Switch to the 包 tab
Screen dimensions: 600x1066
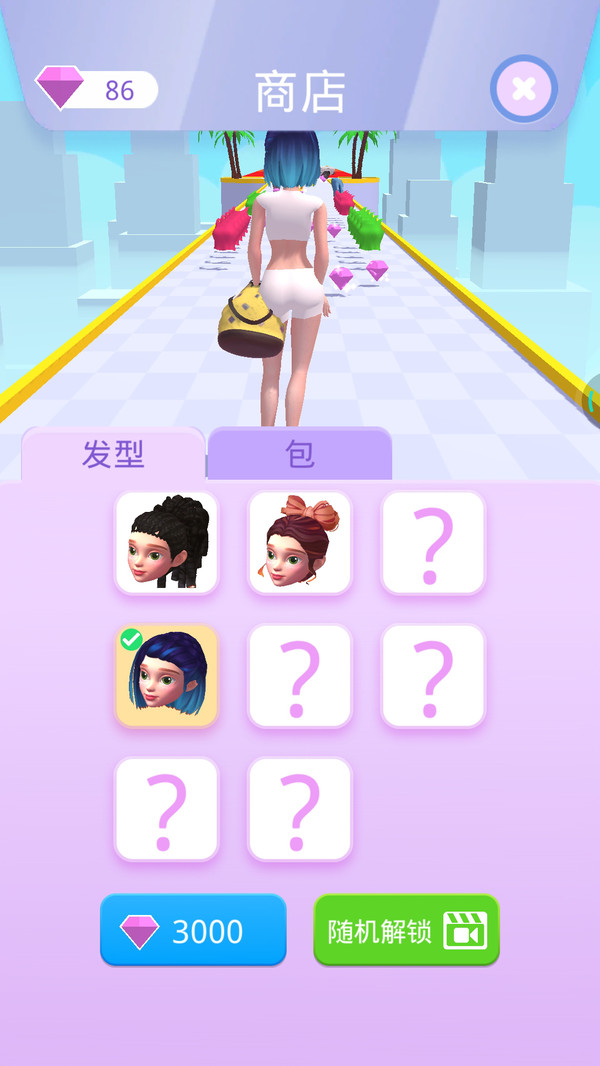(x=300, y=454)
